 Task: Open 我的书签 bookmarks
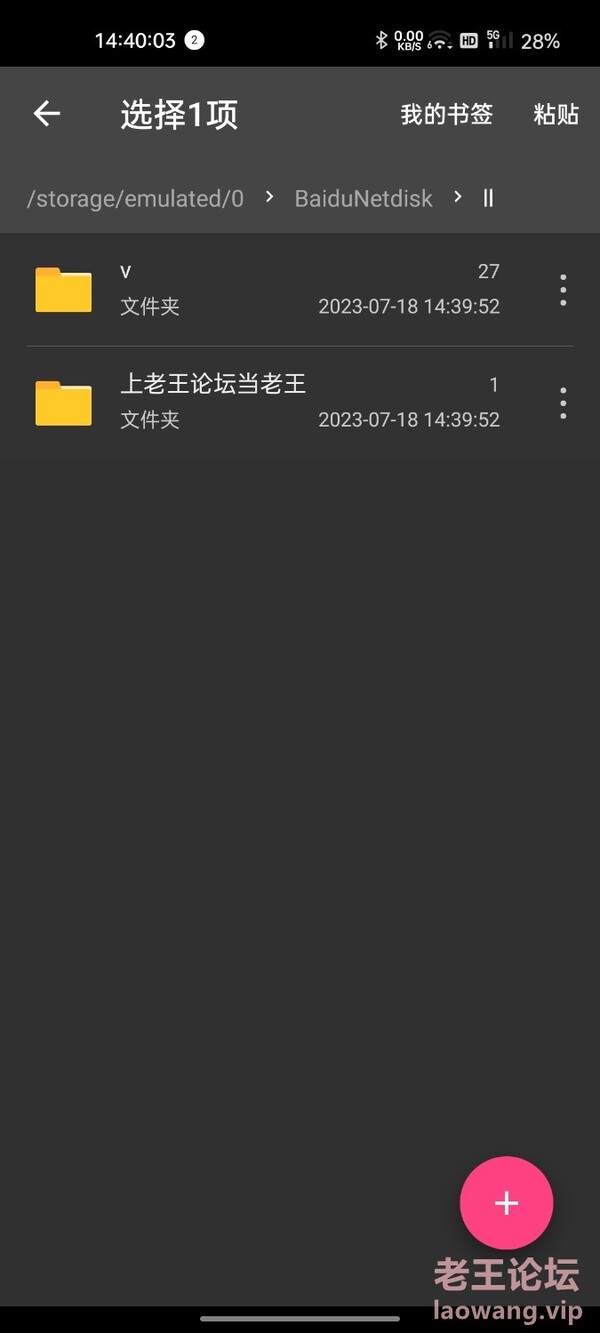click(x=446, y=114)
